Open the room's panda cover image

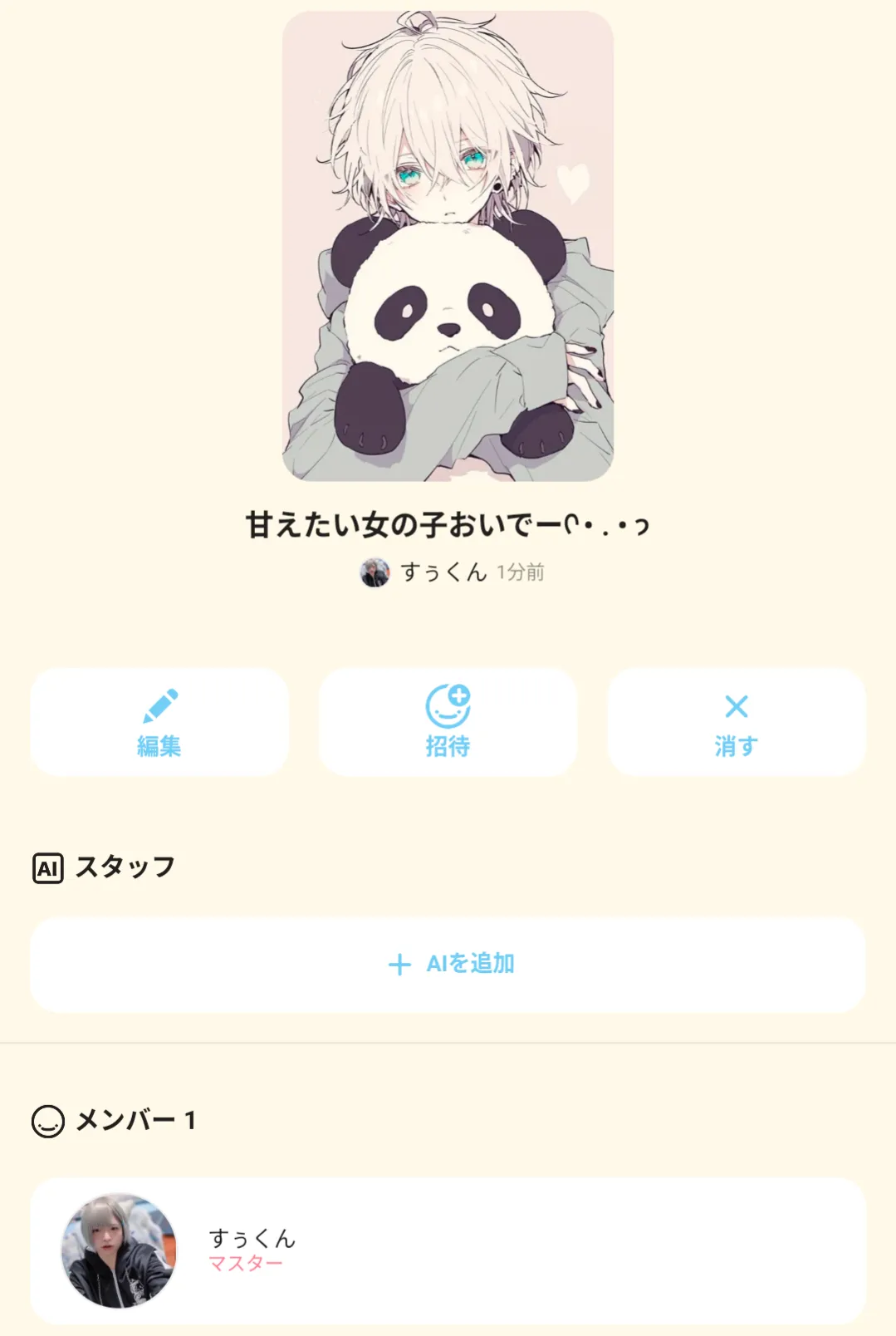[x=448, y=246]
